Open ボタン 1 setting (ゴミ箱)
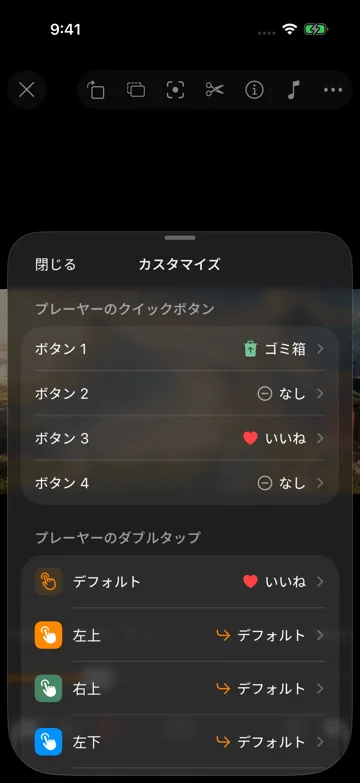The width and height of the screenshot is (360, 783). tap(180, 349)
